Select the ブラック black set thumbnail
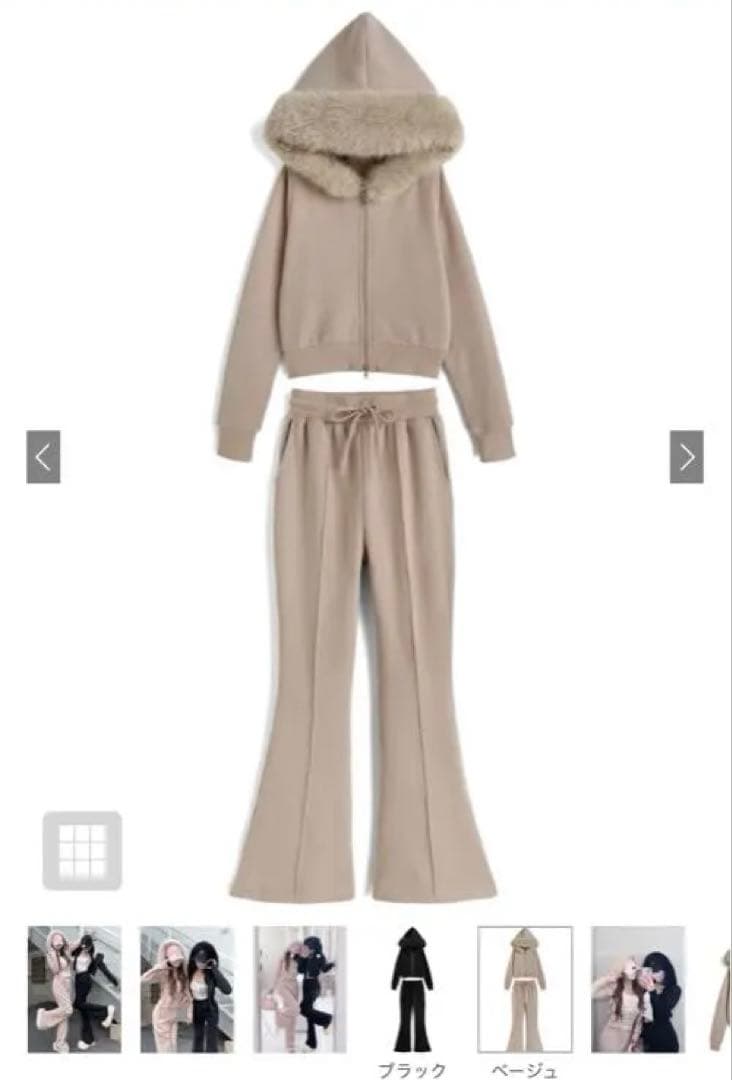The image size is (732, 1080). coord(412,989)
